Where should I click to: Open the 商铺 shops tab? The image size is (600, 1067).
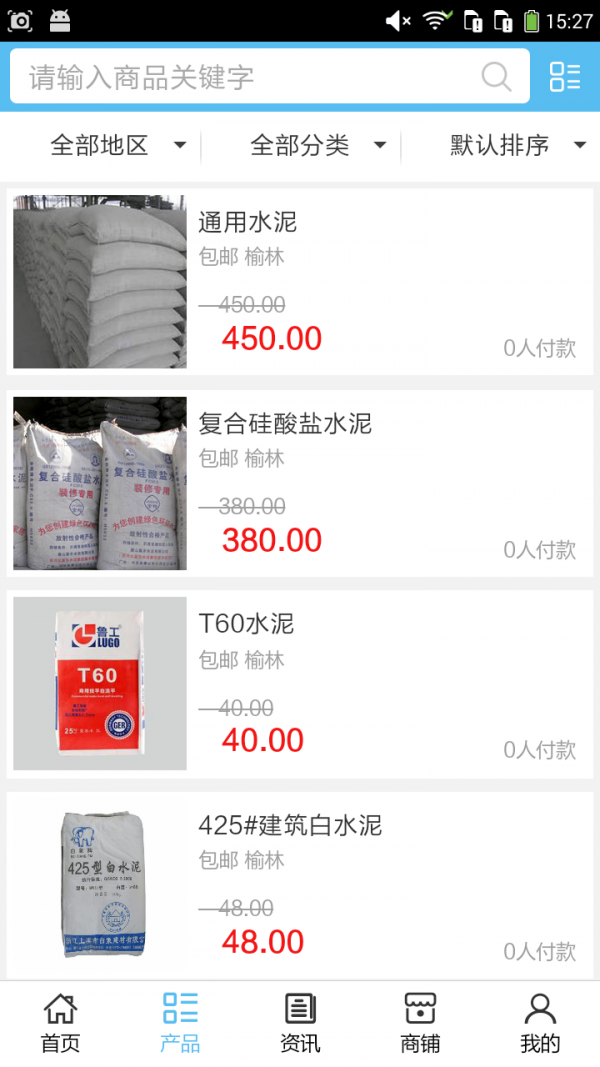coord(420,1023)
